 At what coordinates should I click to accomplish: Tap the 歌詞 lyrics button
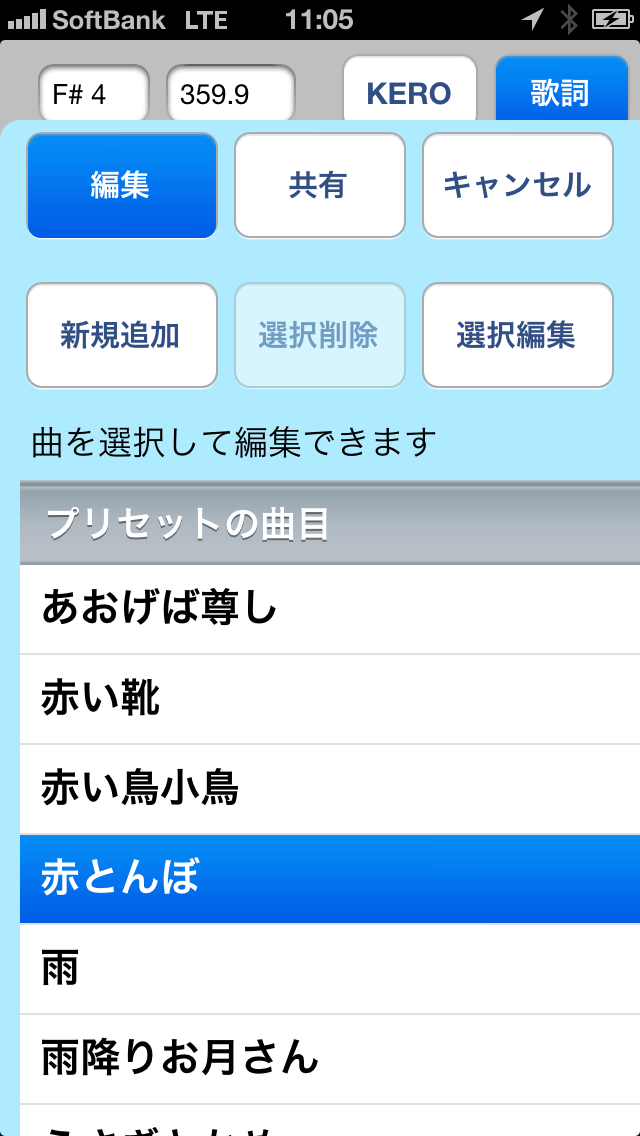[x=559, y=94]
